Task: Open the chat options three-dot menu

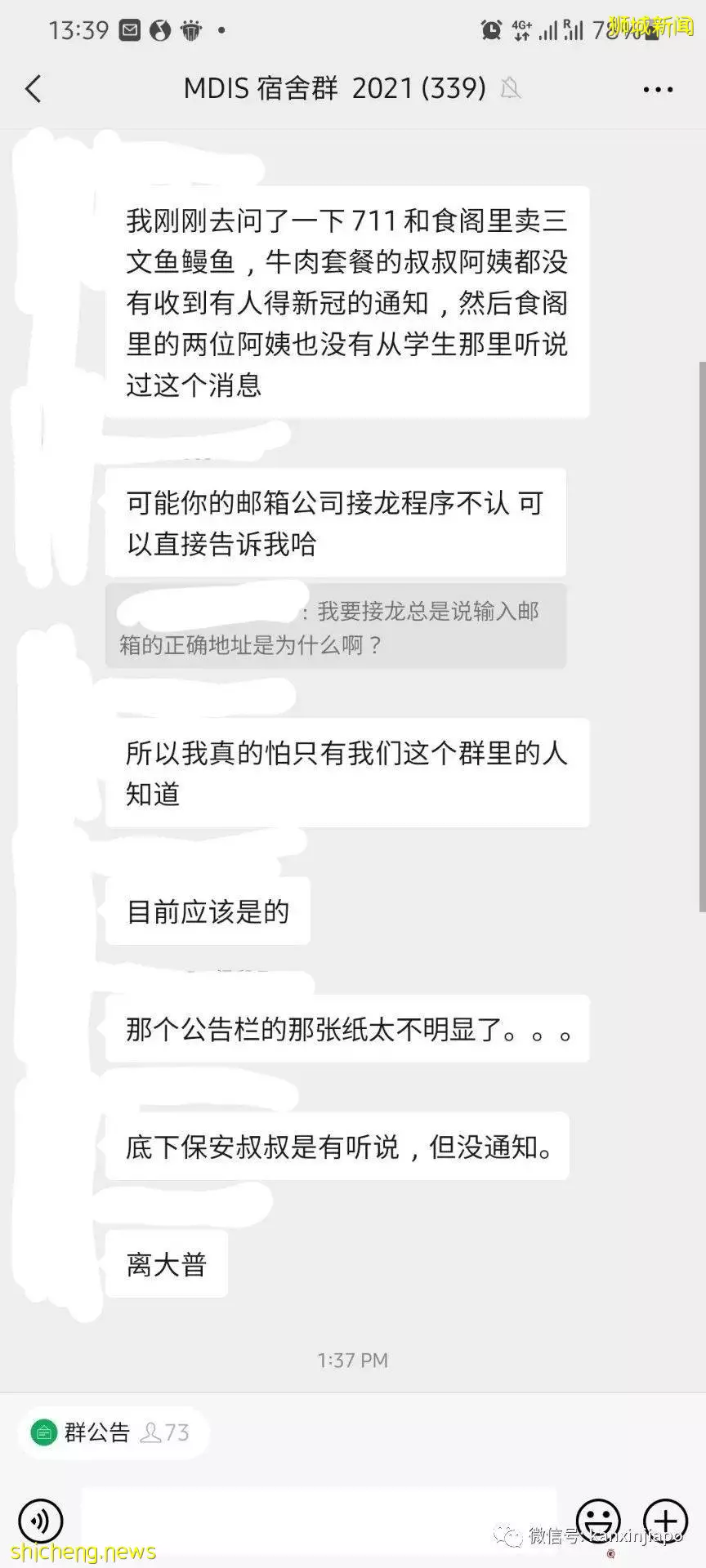Action: click(x=658, y=89)
